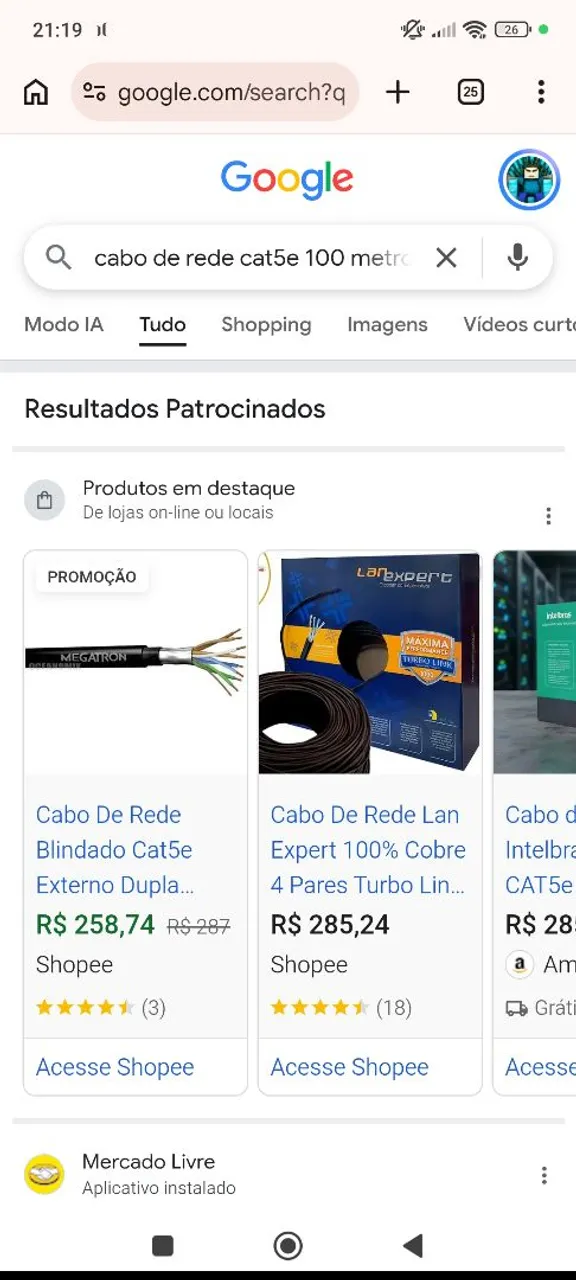576x1280 pixels.
Task: Start voice search with the microphone
Action: pos(517,258)
